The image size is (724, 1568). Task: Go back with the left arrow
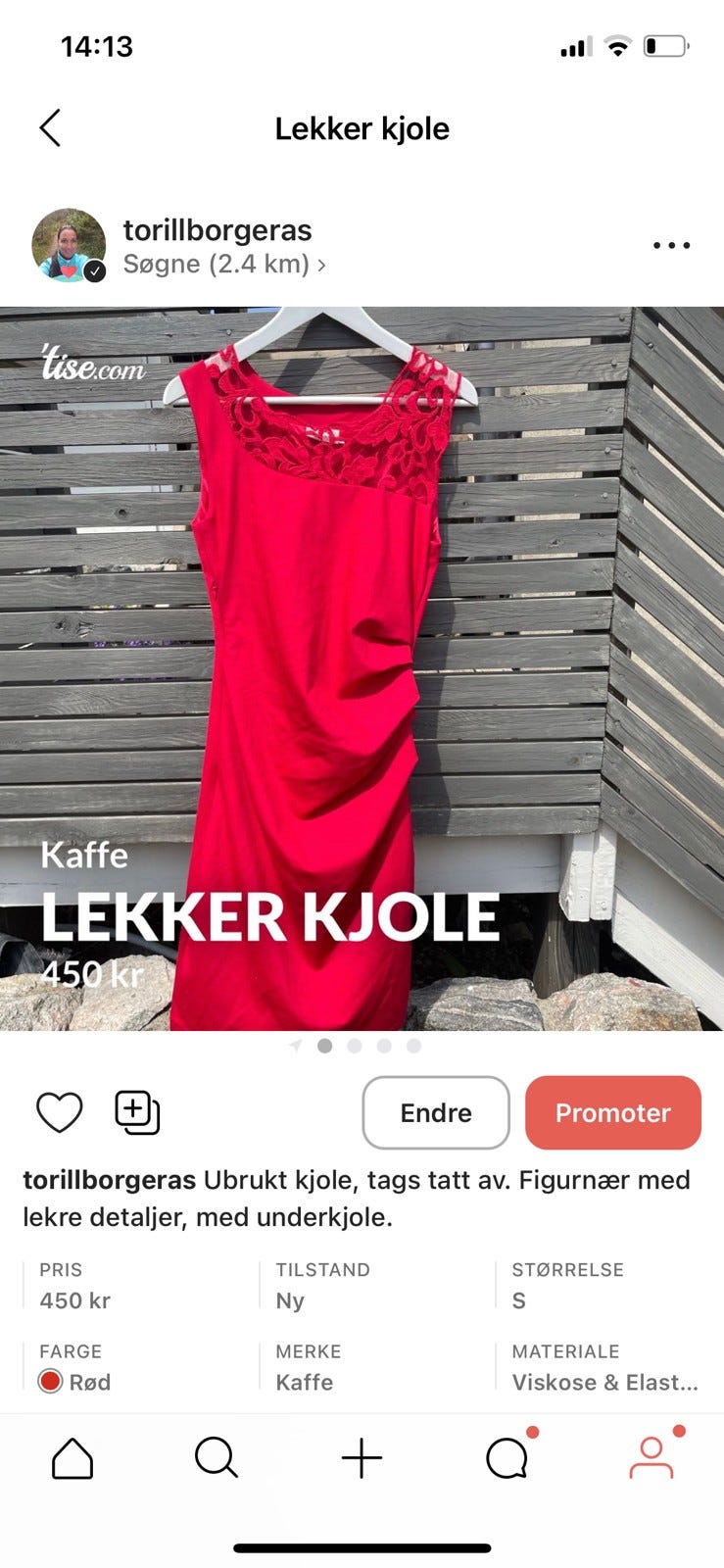click(49, 127)
